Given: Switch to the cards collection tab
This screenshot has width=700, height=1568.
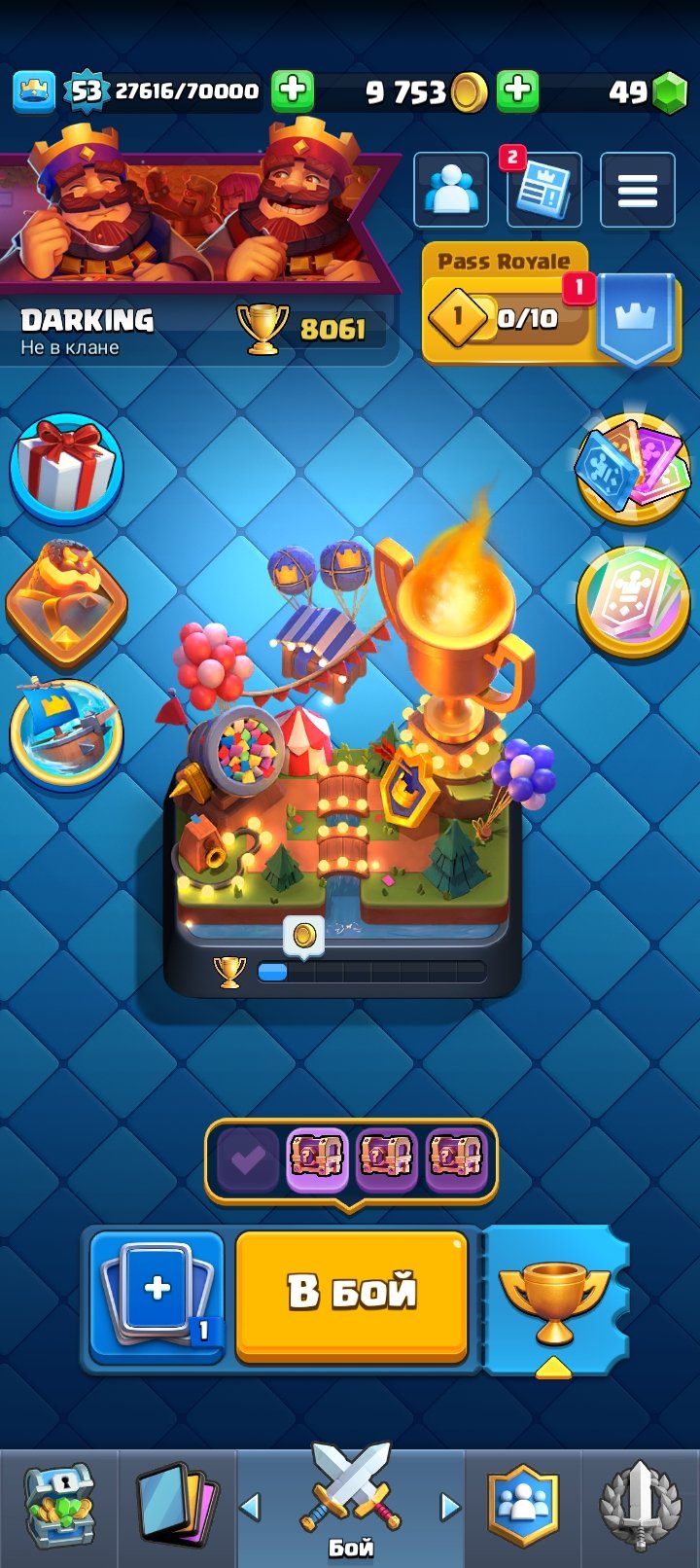Looking at the screenshot, I should pos(178,1507).
